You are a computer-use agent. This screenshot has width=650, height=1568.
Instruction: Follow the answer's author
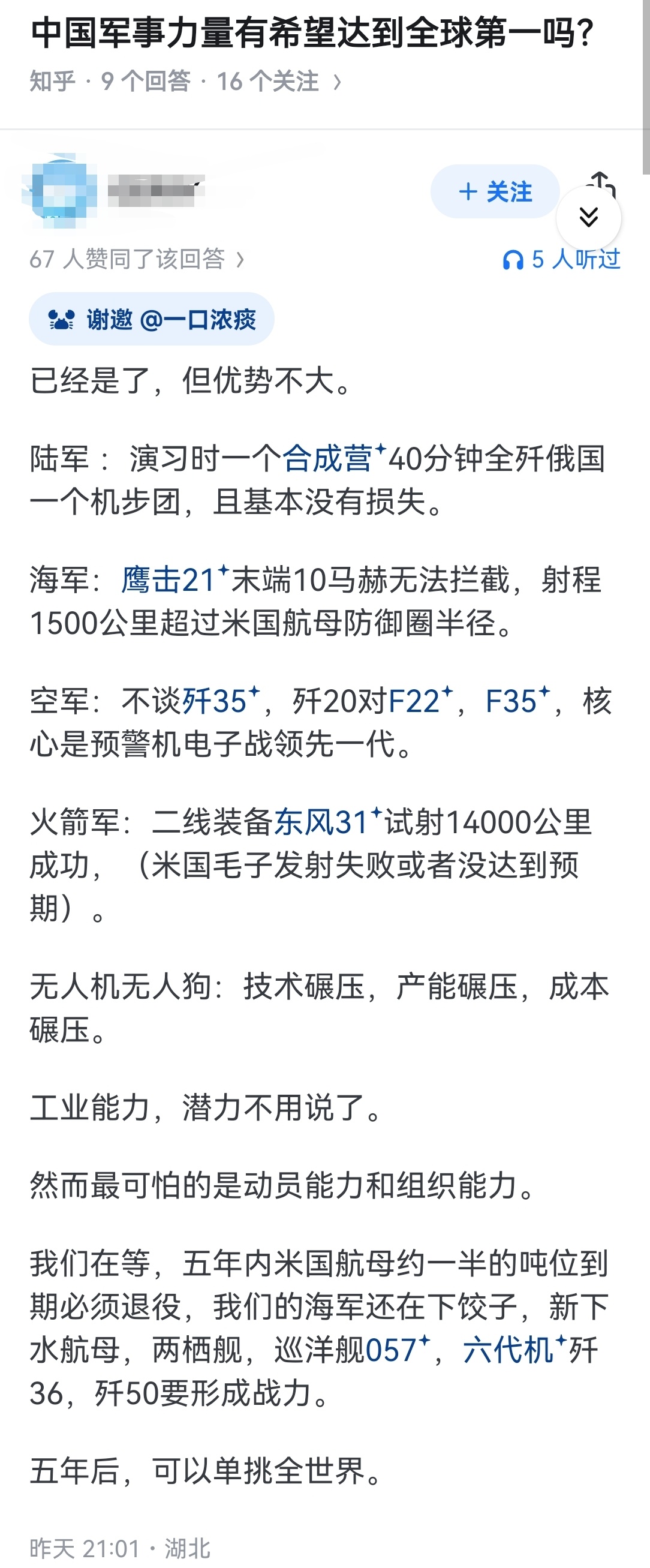coord(494,192)
